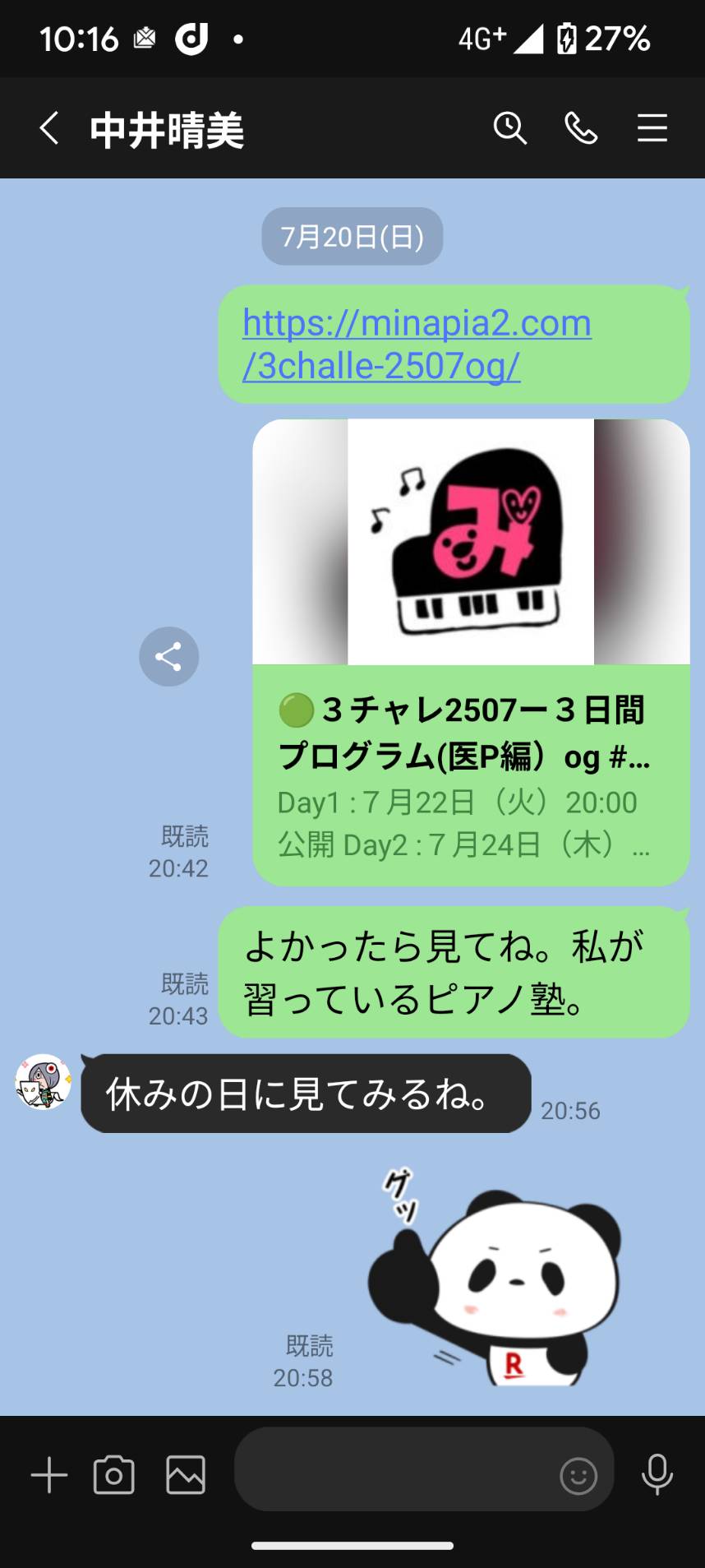This screenshot has height=1568, width=705.
Task: Open the panda thumbs-up sticker
Action: tap(494, 1279)
